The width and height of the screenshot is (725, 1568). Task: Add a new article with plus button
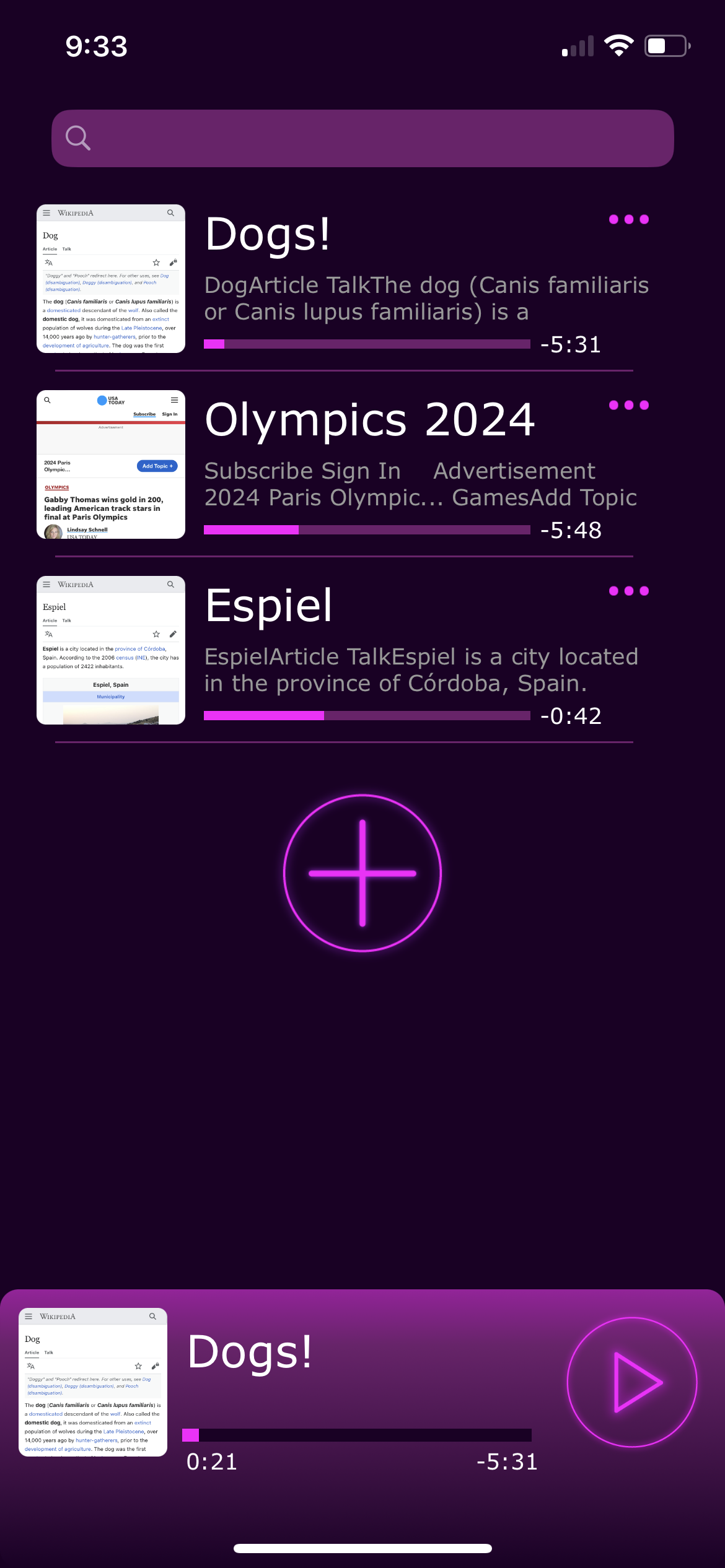362,873
